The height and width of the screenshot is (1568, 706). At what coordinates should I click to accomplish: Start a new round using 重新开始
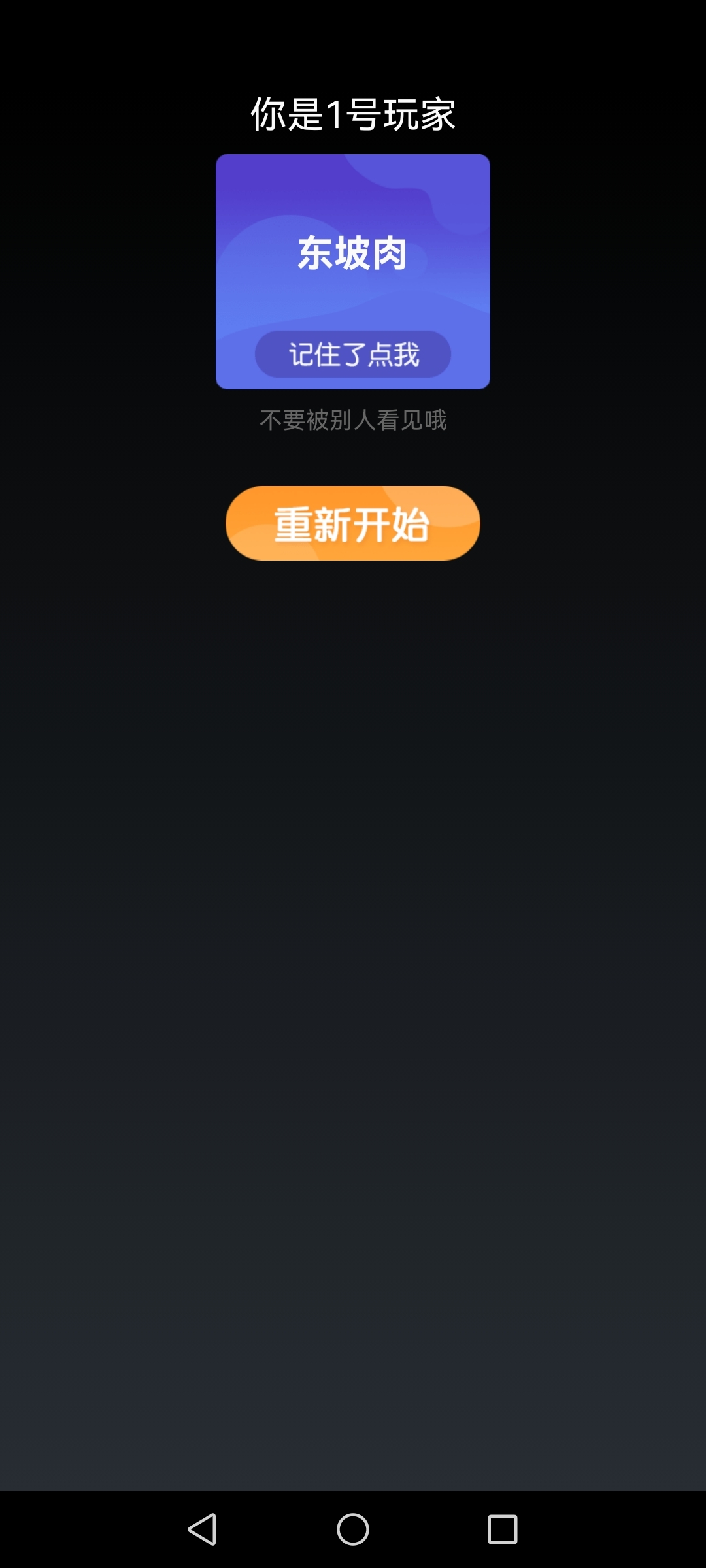coord(352,523)
